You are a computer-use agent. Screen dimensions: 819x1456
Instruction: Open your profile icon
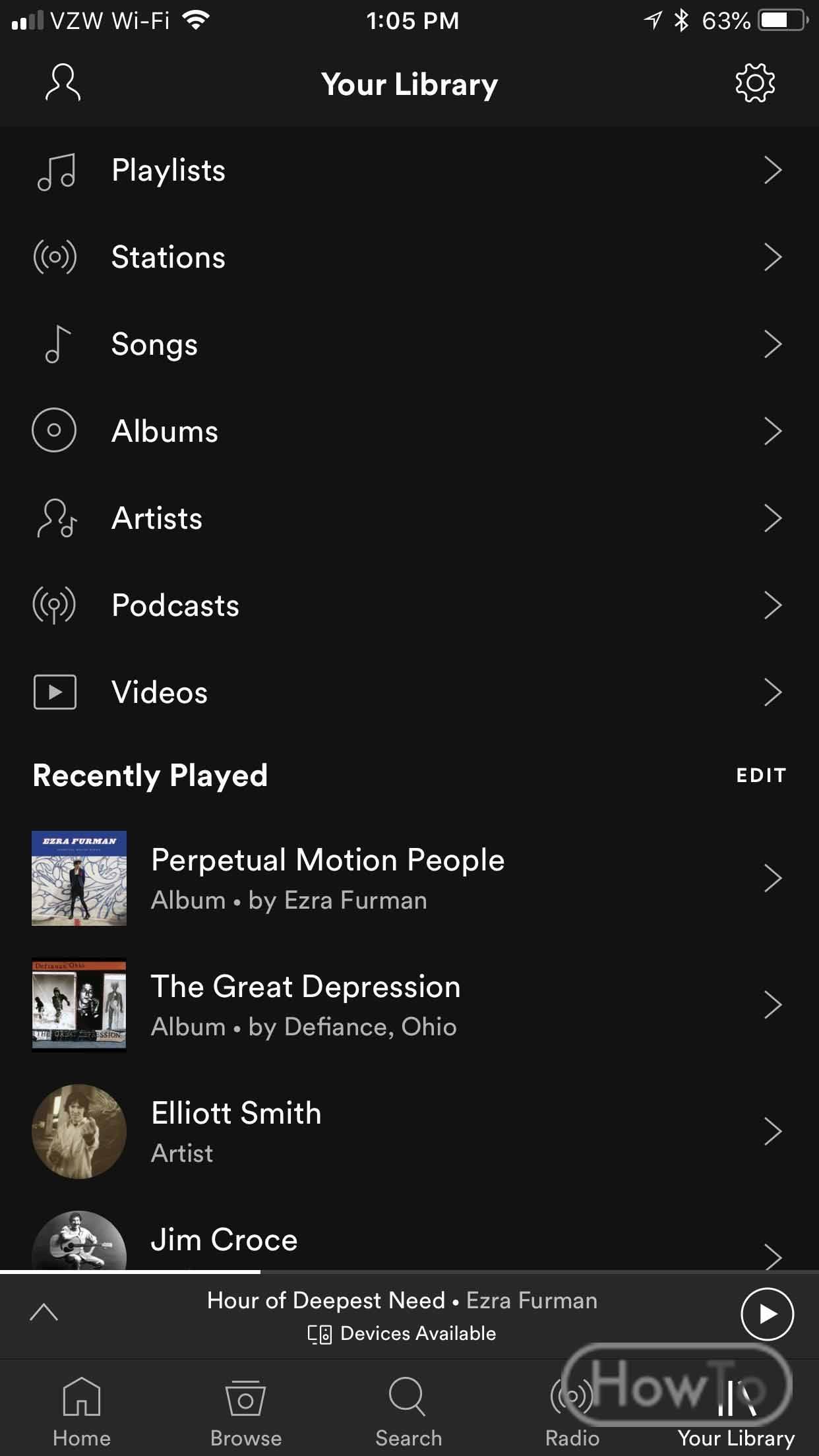coord(63,83)
